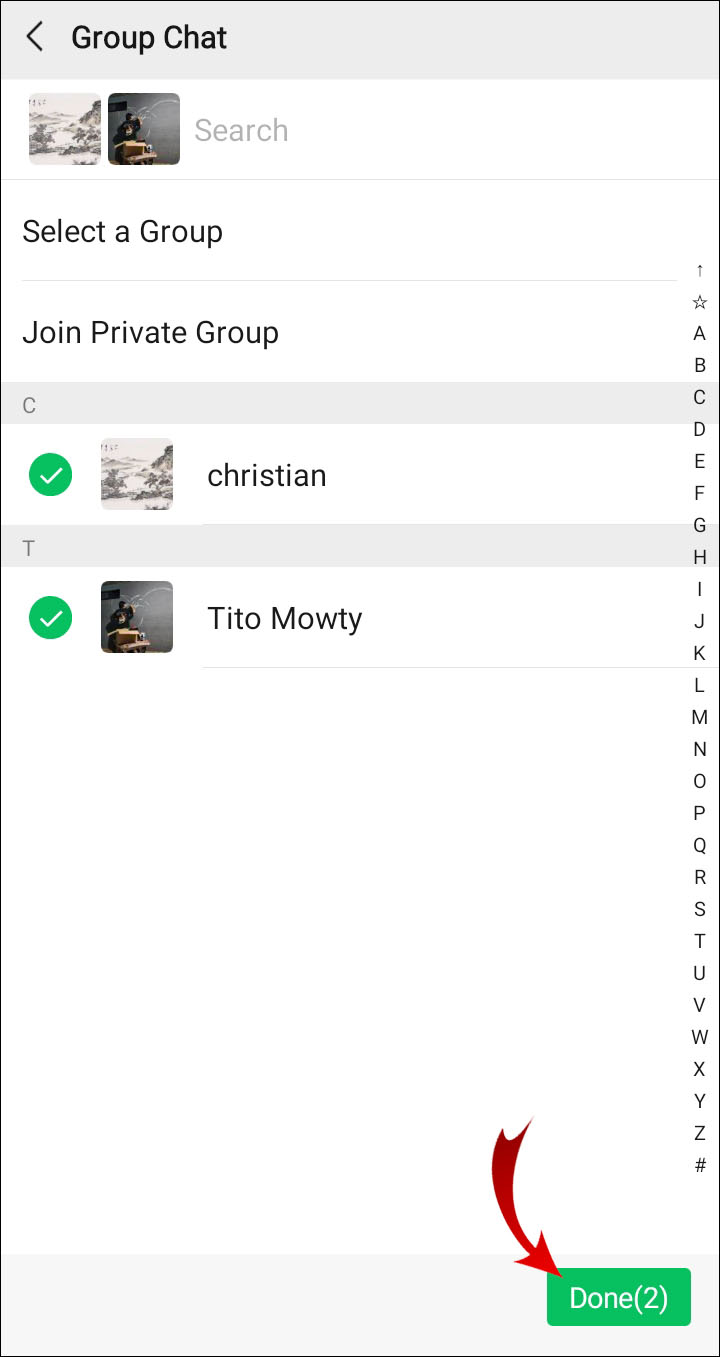Viewport: 720px width, 1357px height.
Task: Deselect Tito Mowty's checkbox
Action: [50, 618]
